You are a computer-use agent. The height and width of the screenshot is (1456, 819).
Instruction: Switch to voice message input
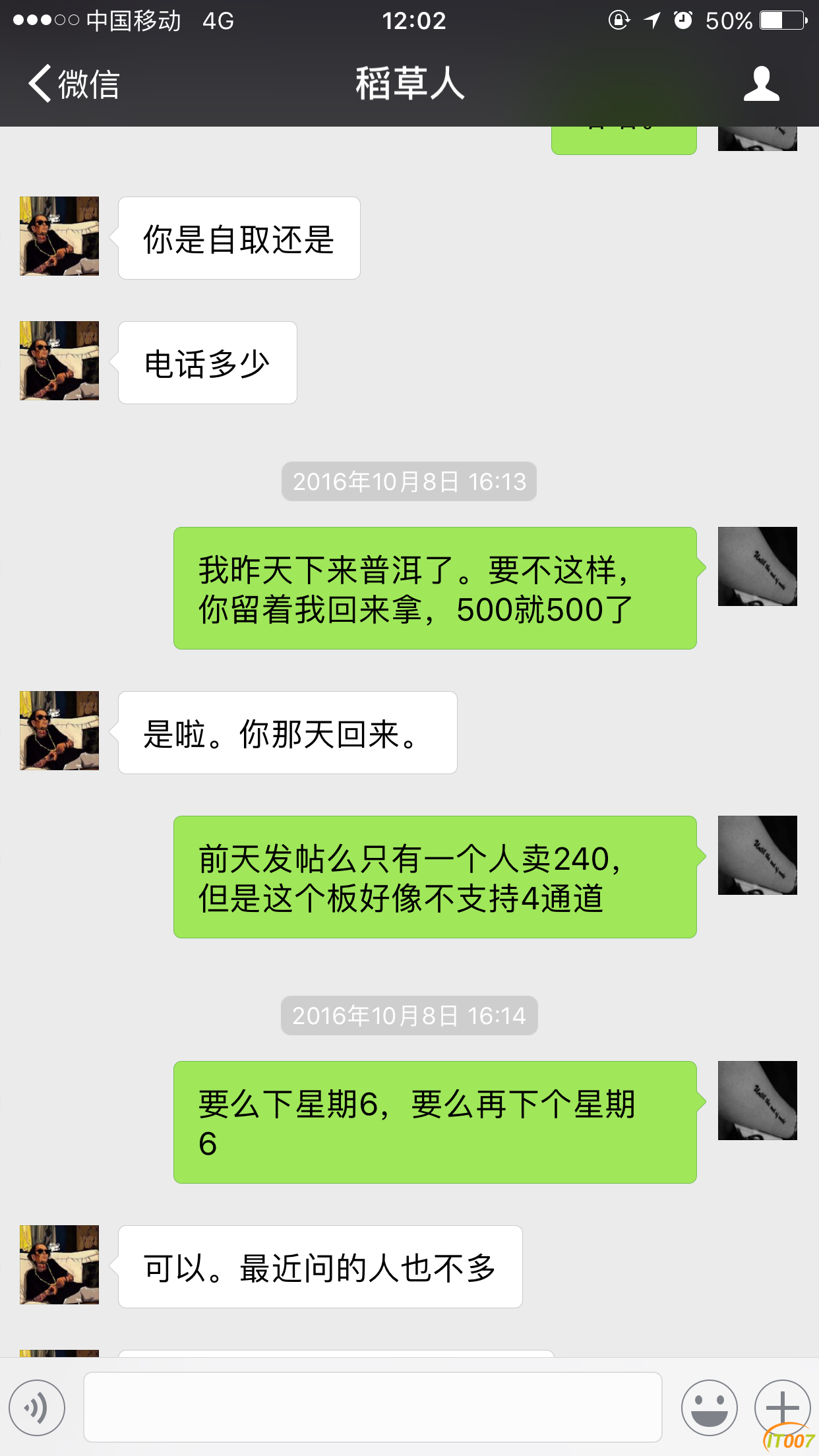coord(37,1407)
